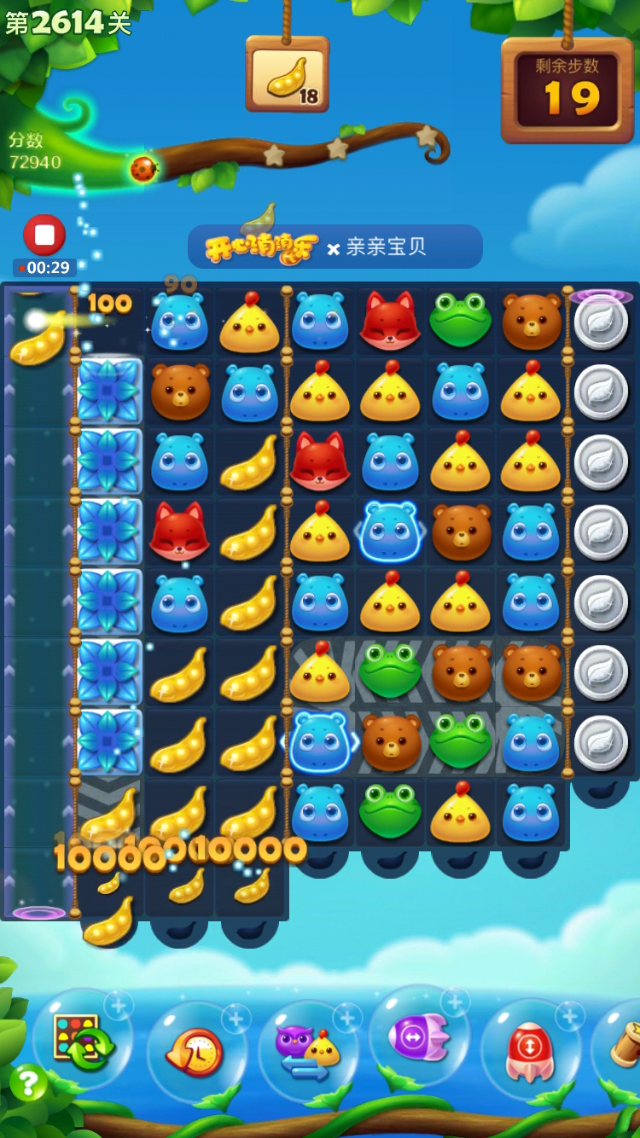Open the green question mark help
This screenshot has height=1138, width=640.
tap(29, 1081)
